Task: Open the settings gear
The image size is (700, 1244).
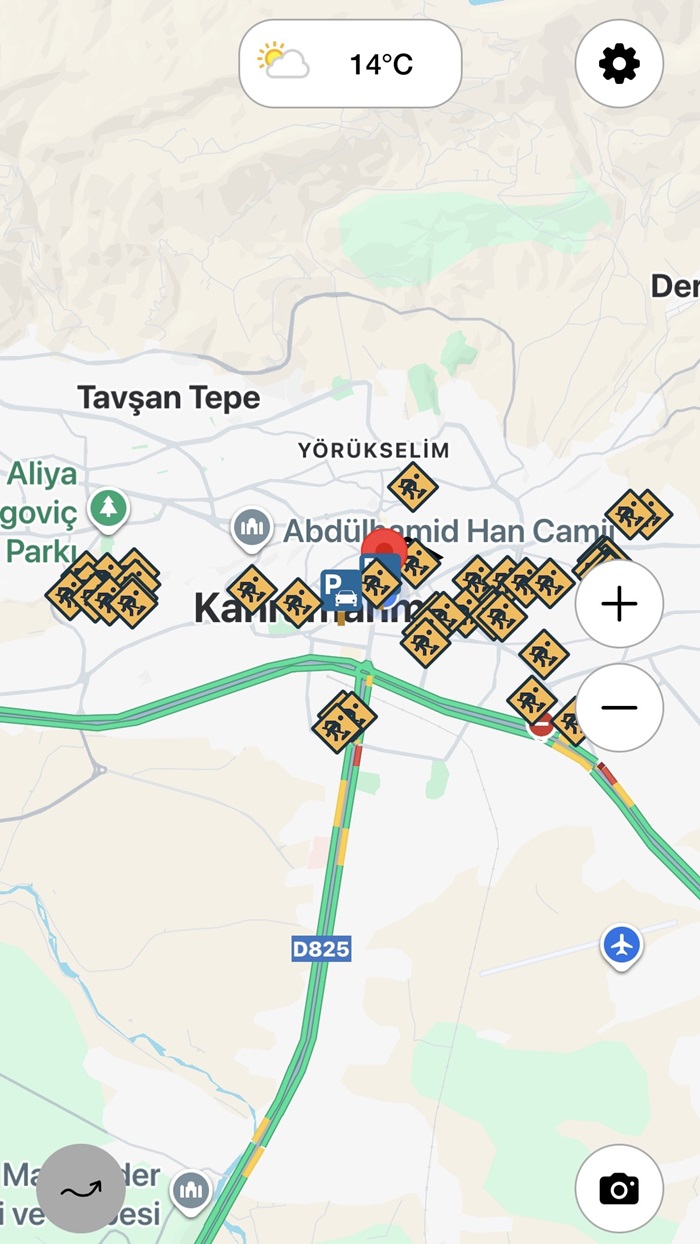Action: coord(619,64)
